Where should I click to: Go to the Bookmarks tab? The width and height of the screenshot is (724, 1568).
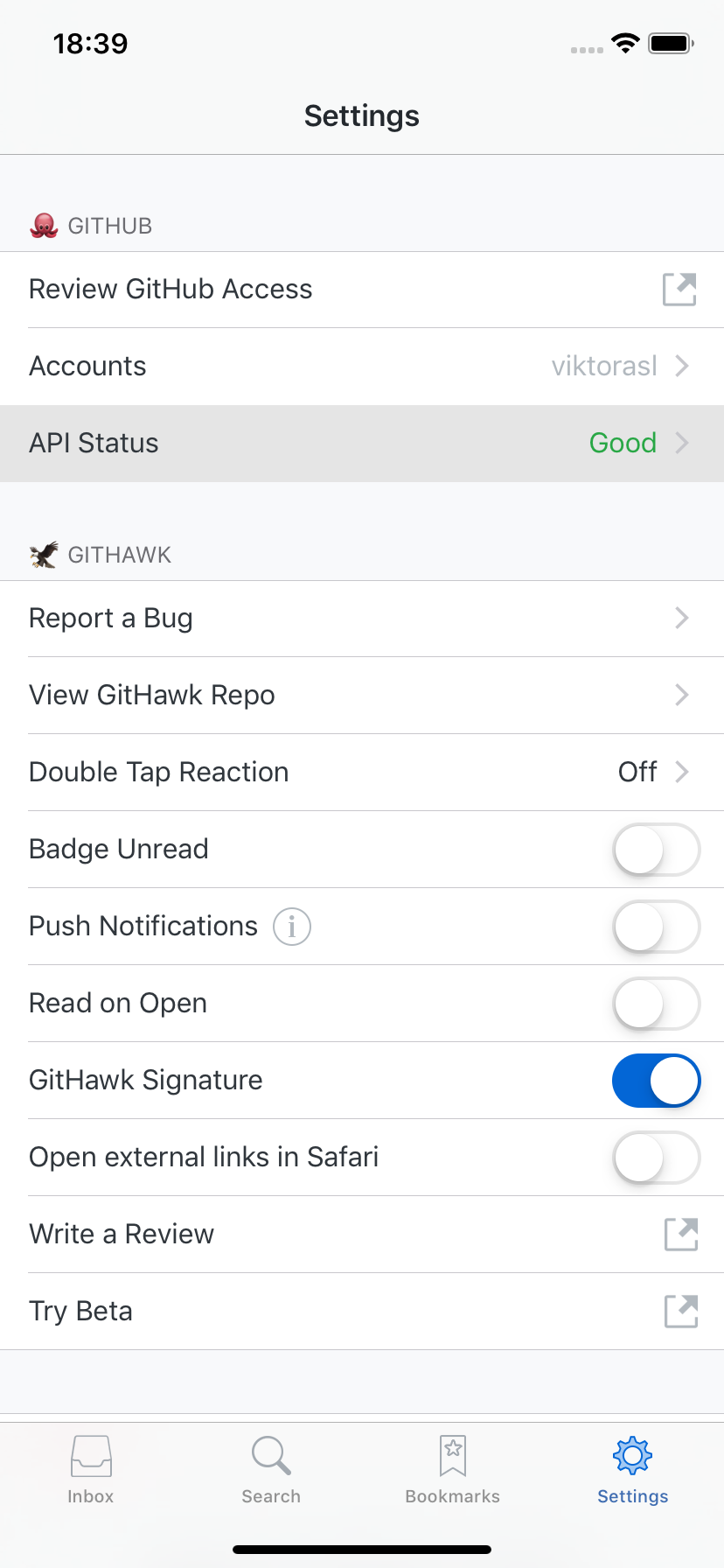pos(453,1470)
